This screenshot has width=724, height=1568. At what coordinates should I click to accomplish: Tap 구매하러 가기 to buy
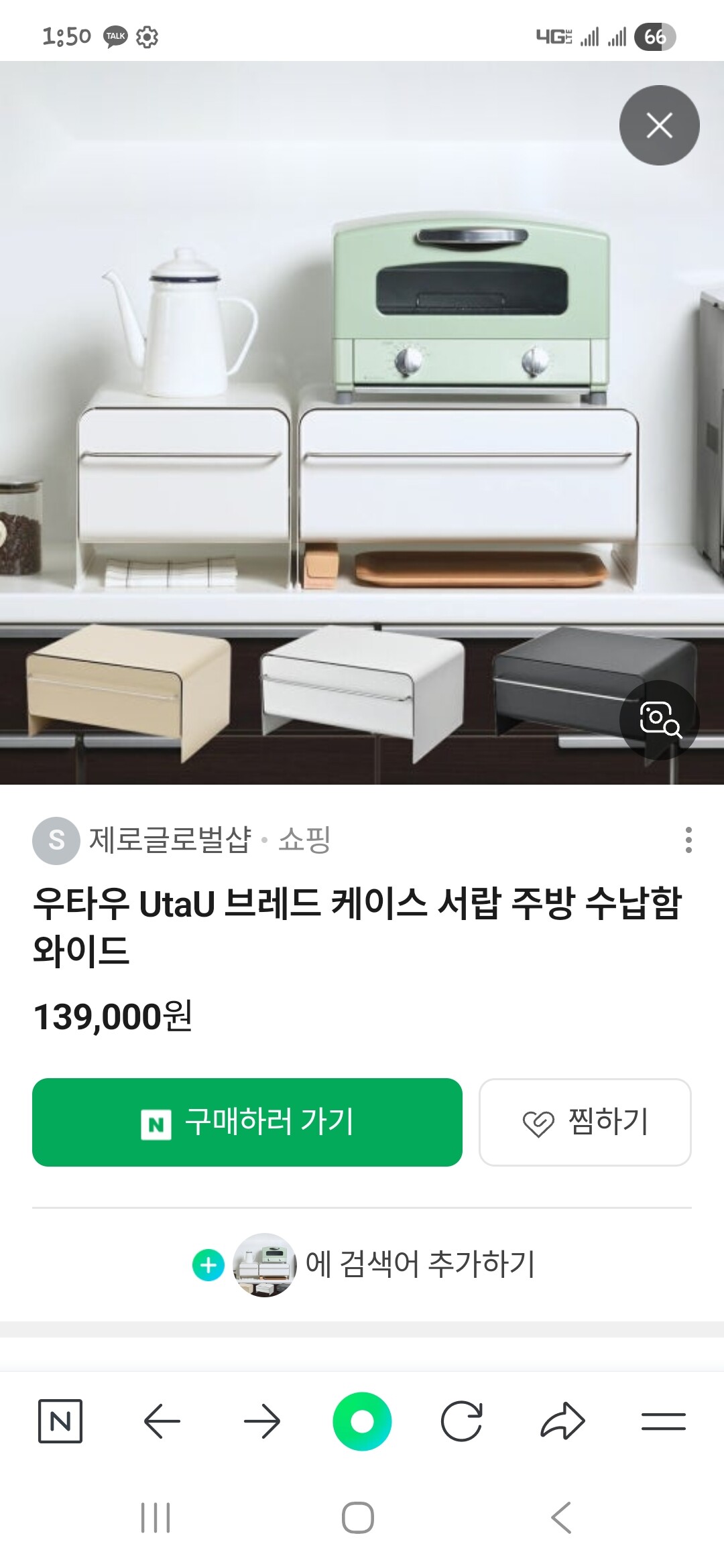point(247,1122)
